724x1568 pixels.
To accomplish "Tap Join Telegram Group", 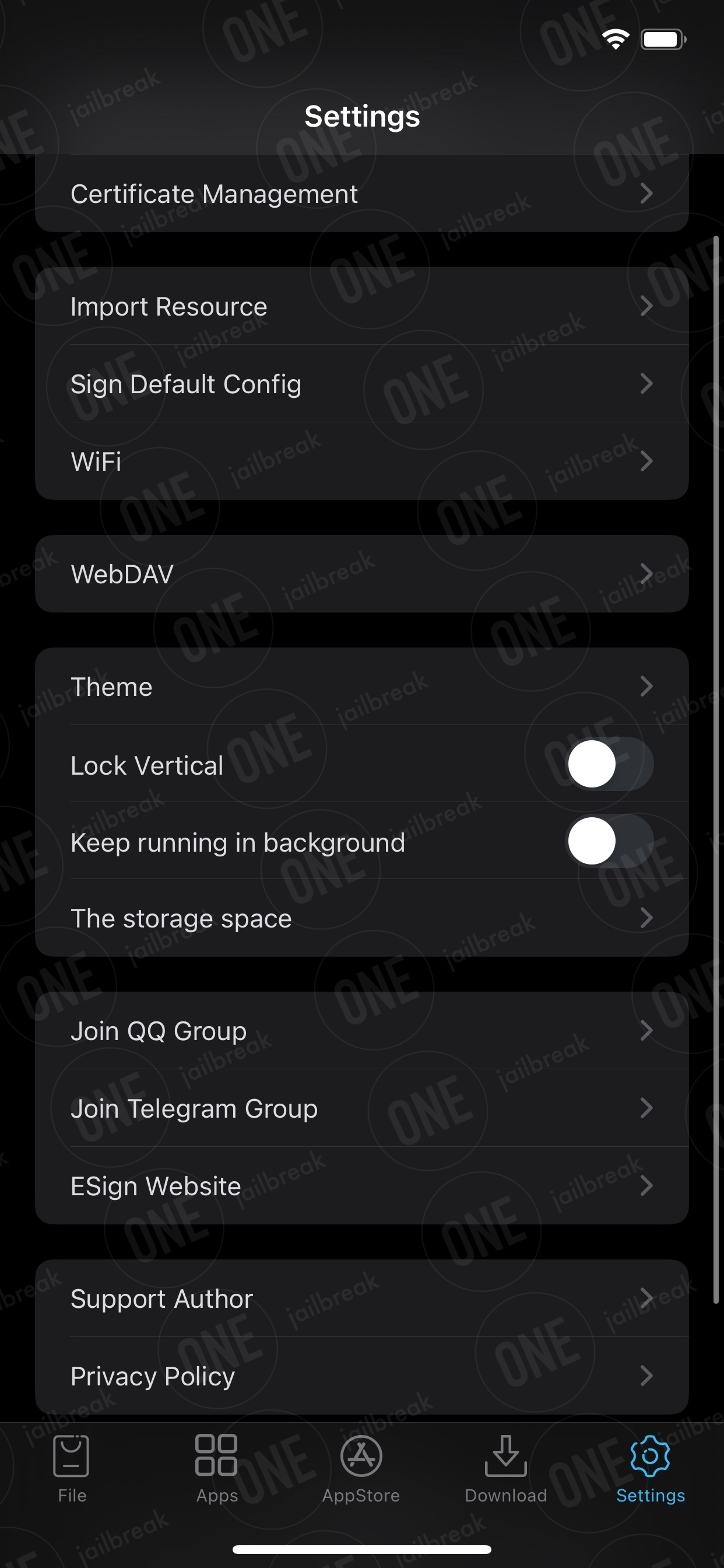I will click(362, 1108).
